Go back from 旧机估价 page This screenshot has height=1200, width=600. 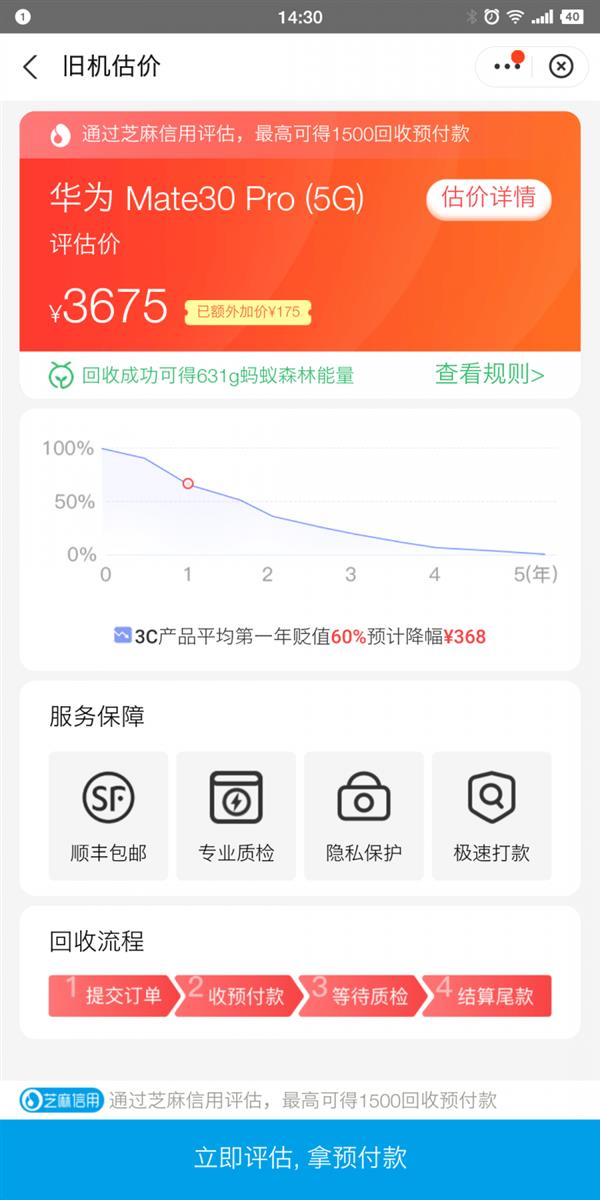coord(30,67)
